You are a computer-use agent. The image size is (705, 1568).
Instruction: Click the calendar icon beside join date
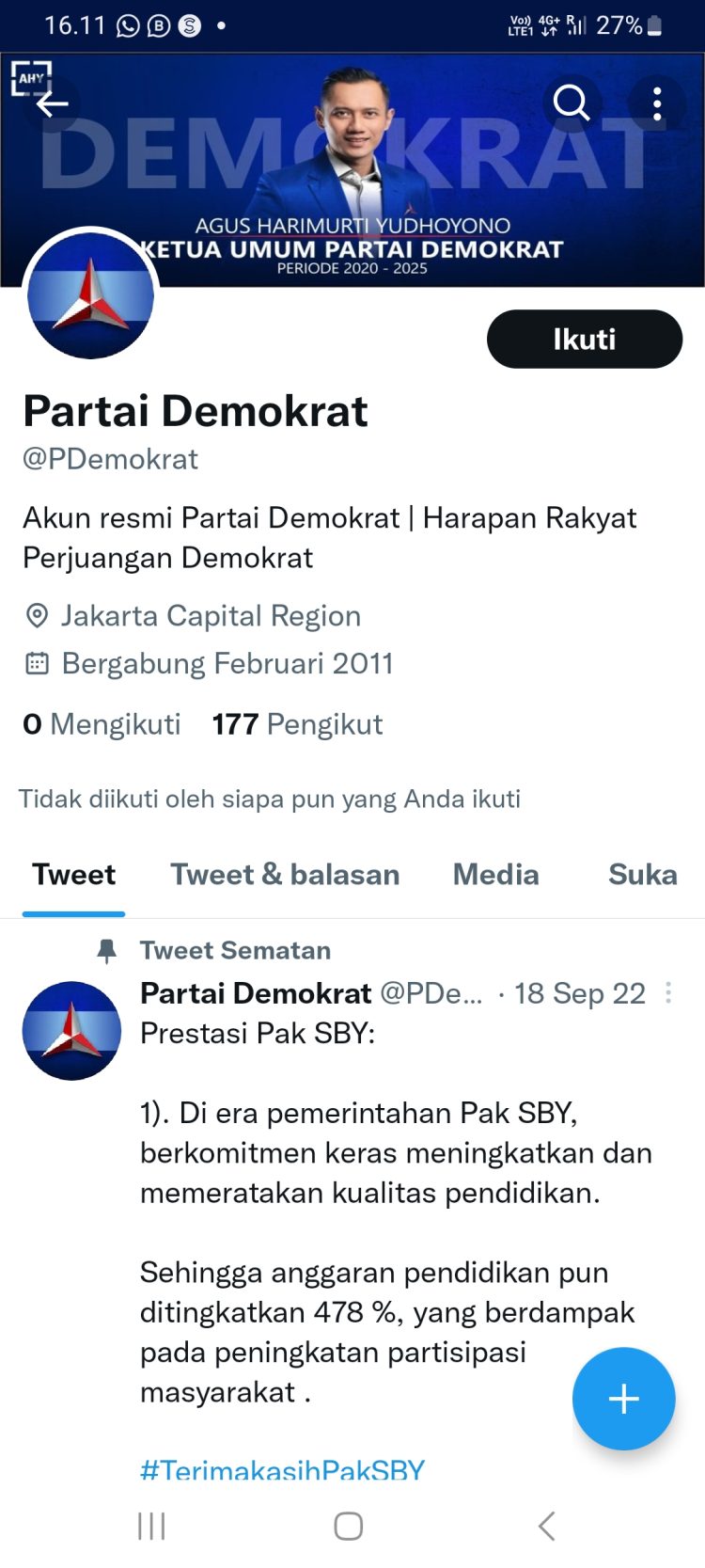tap(35, 662)
